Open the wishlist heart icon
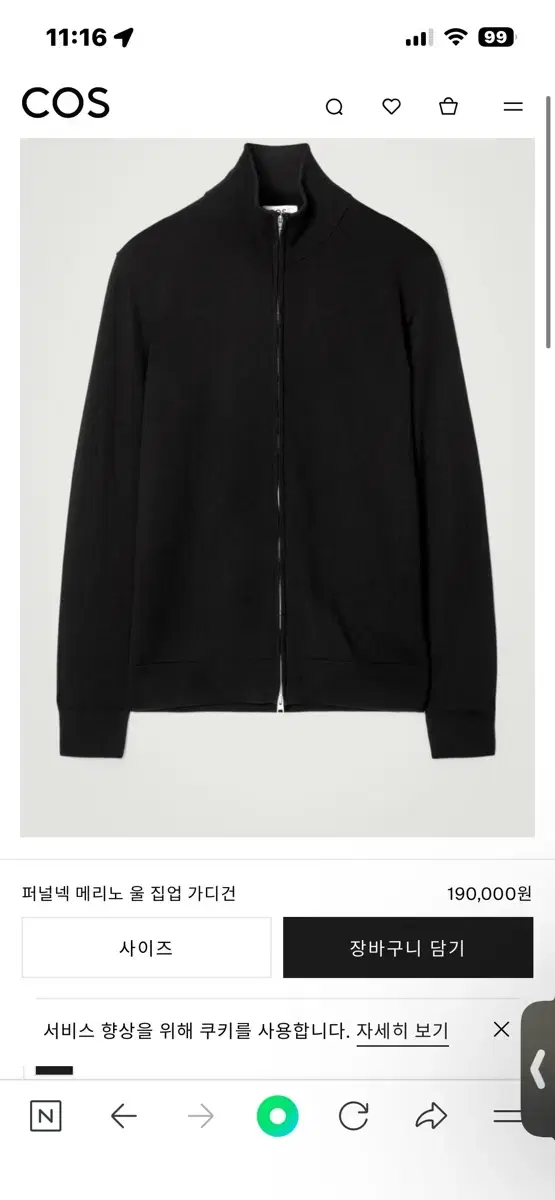 (x=392, y=106)
